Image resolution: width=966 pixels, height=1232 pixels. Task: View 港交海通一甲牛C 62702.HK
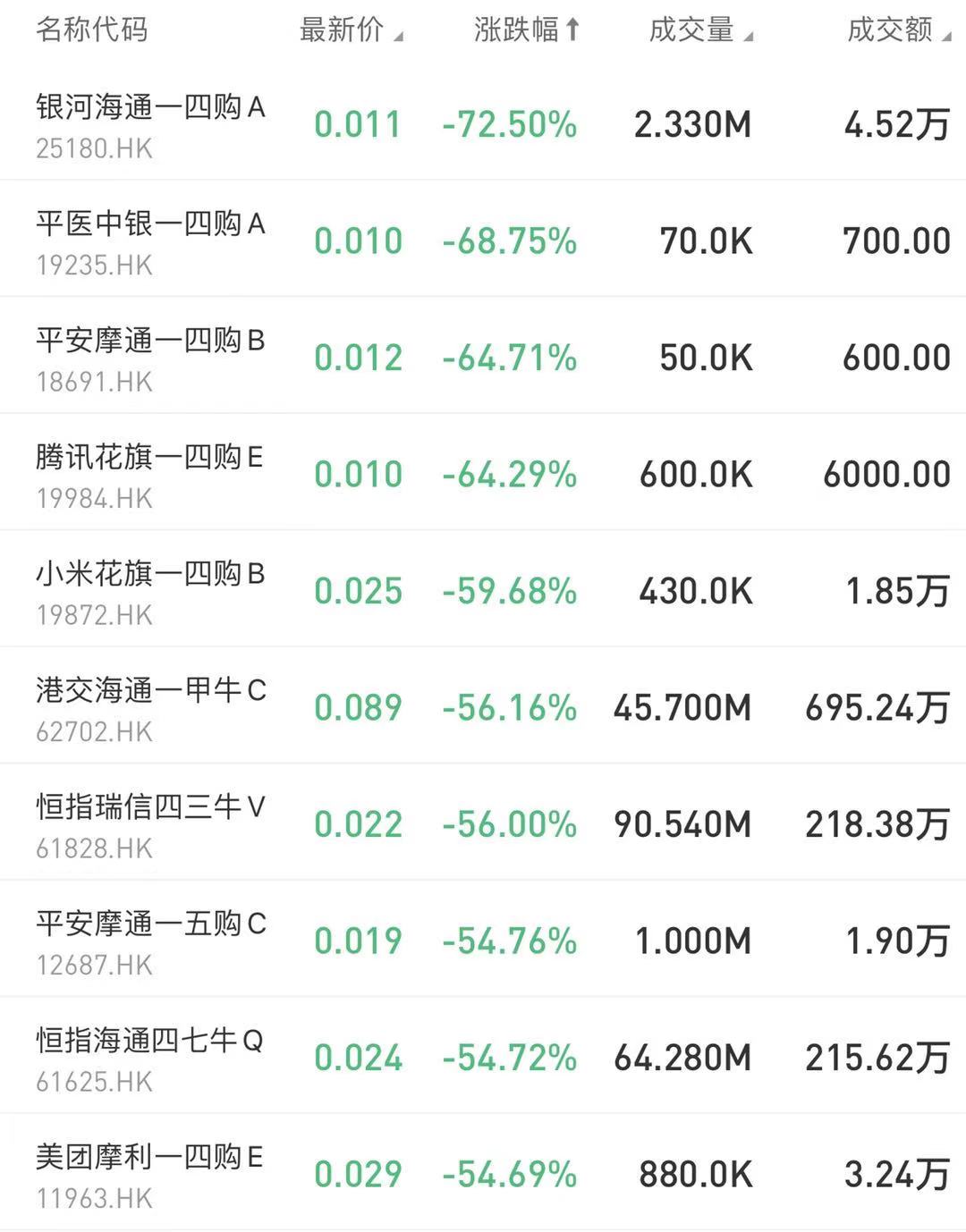click(x=150, y=708)
